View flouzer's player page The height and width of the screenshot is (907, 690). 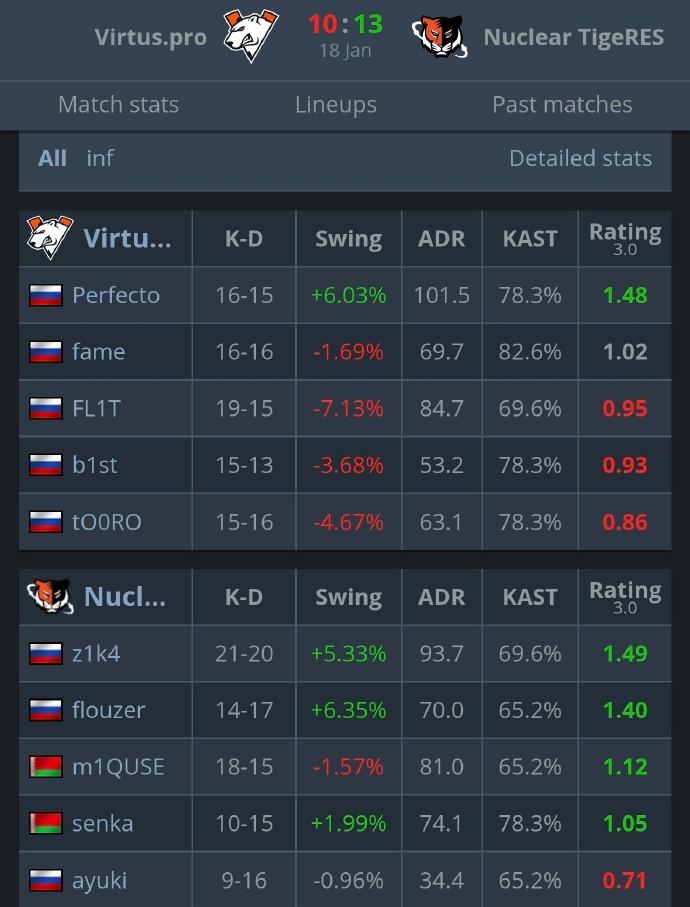tap(108, 710)
